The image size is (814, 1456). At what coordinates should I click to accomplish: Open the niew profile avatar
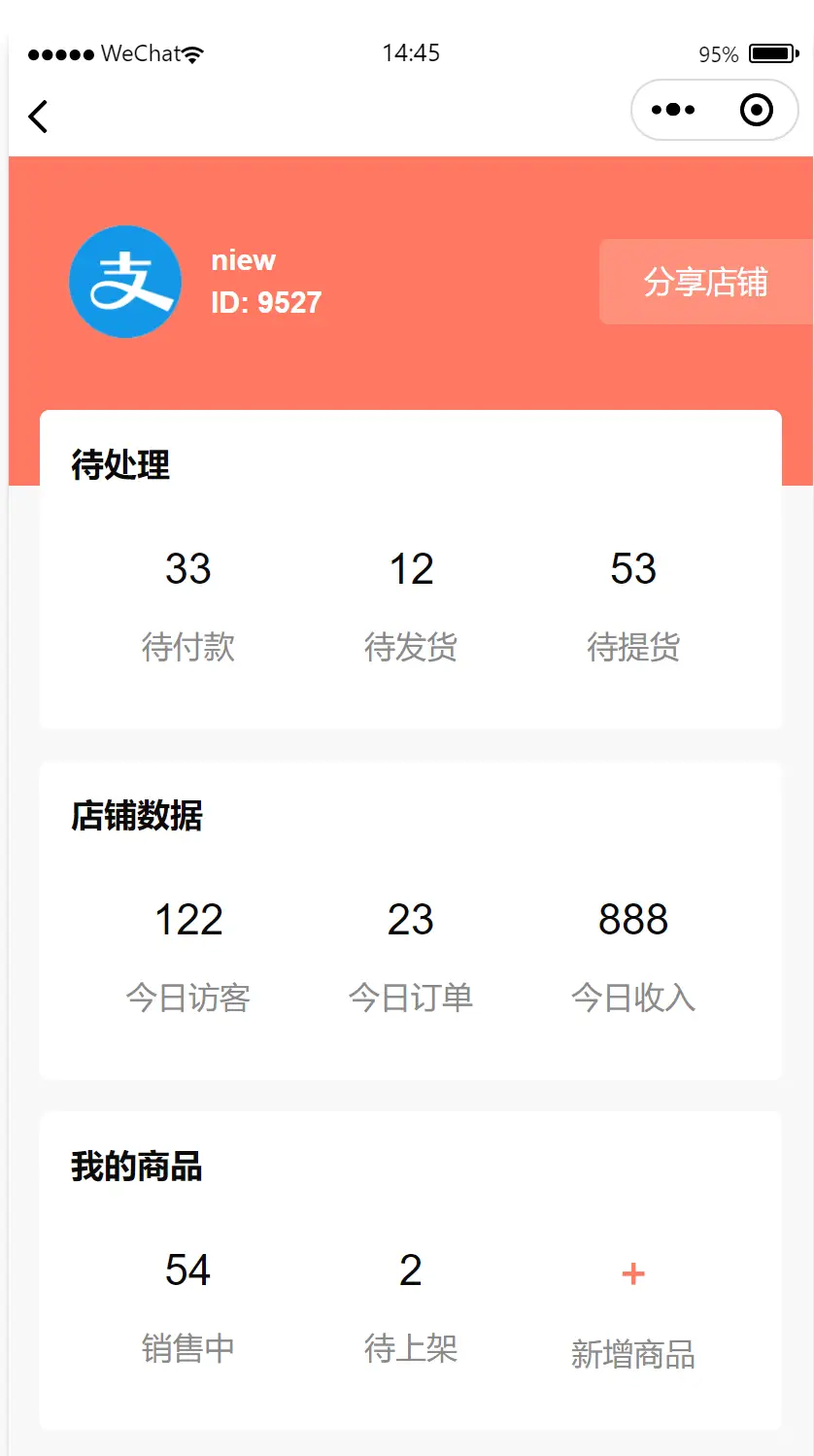[x=125, y=282]
